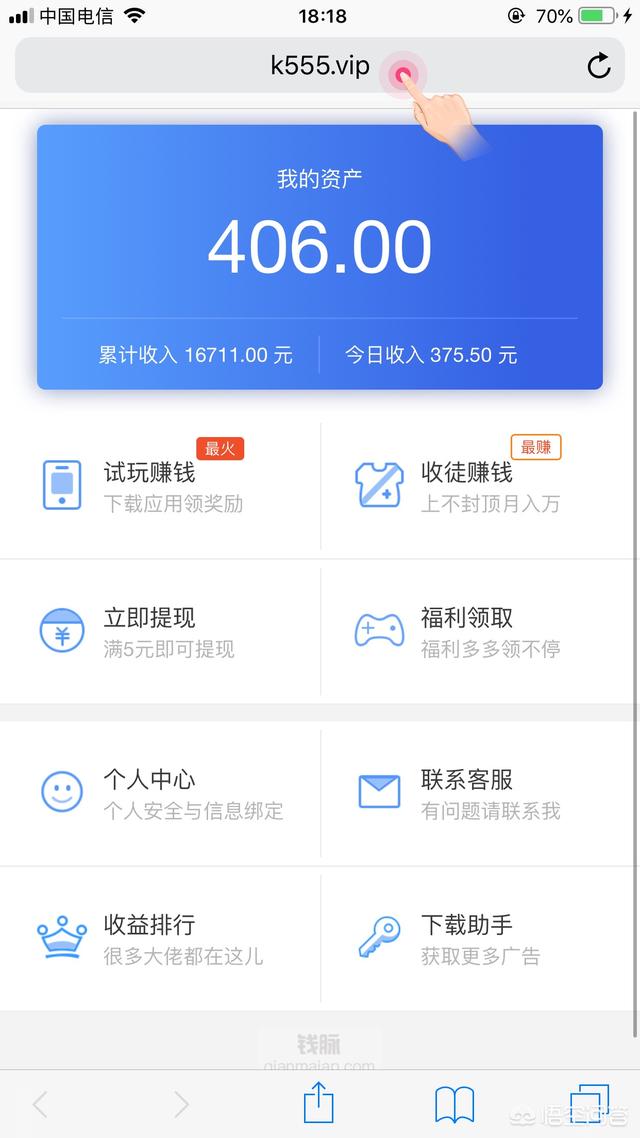Open 收徒赚钱 section

coord(480,486)
